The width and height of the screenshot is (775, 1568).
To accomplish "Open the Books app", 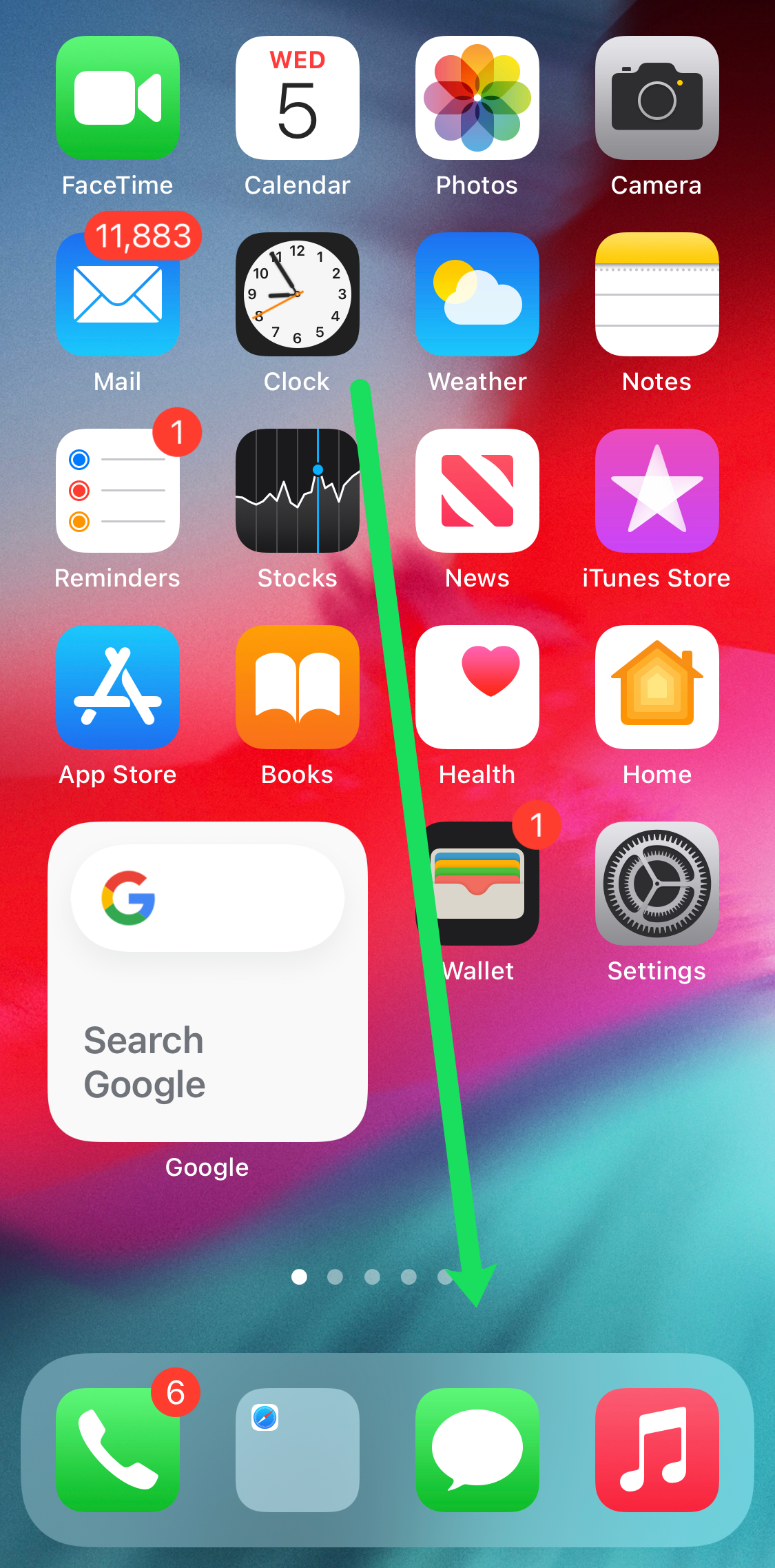I will click(298, 687).
